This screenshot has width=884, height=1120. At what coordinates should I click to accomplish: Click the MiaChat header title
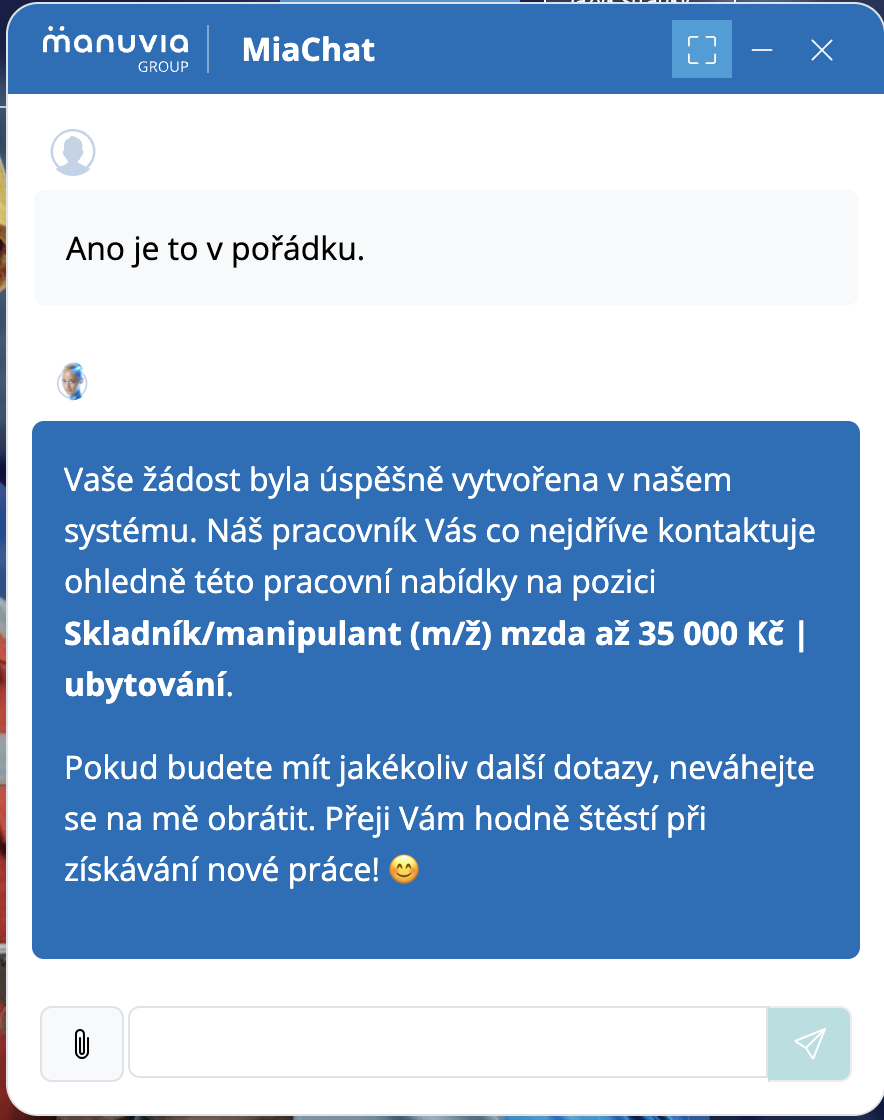pyautogui.click(x=308, y=50)
